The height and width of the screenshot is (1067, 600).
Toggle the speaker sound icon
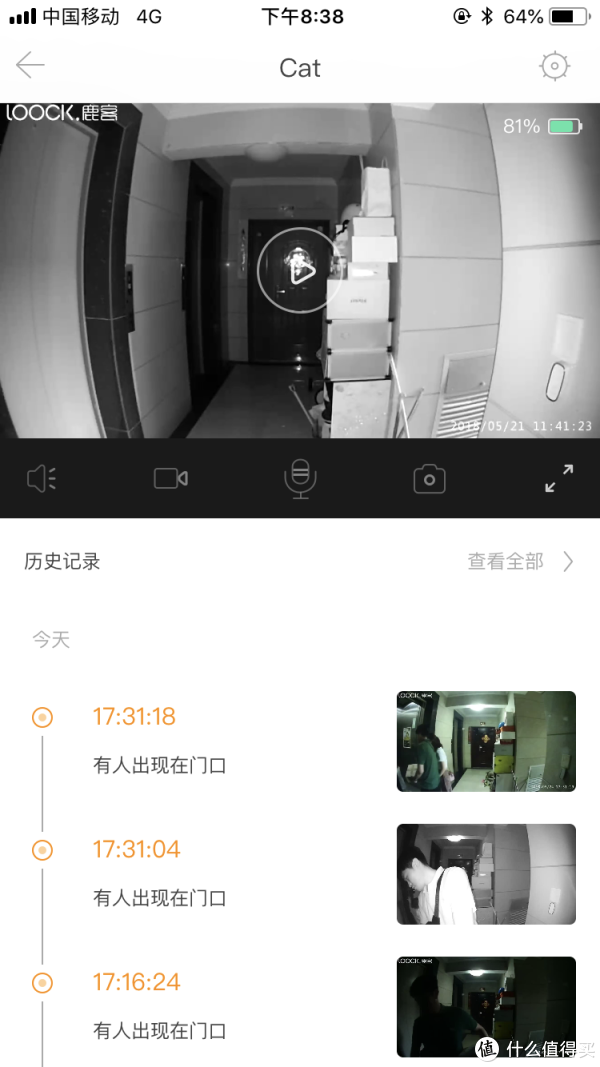click(41, 479)
